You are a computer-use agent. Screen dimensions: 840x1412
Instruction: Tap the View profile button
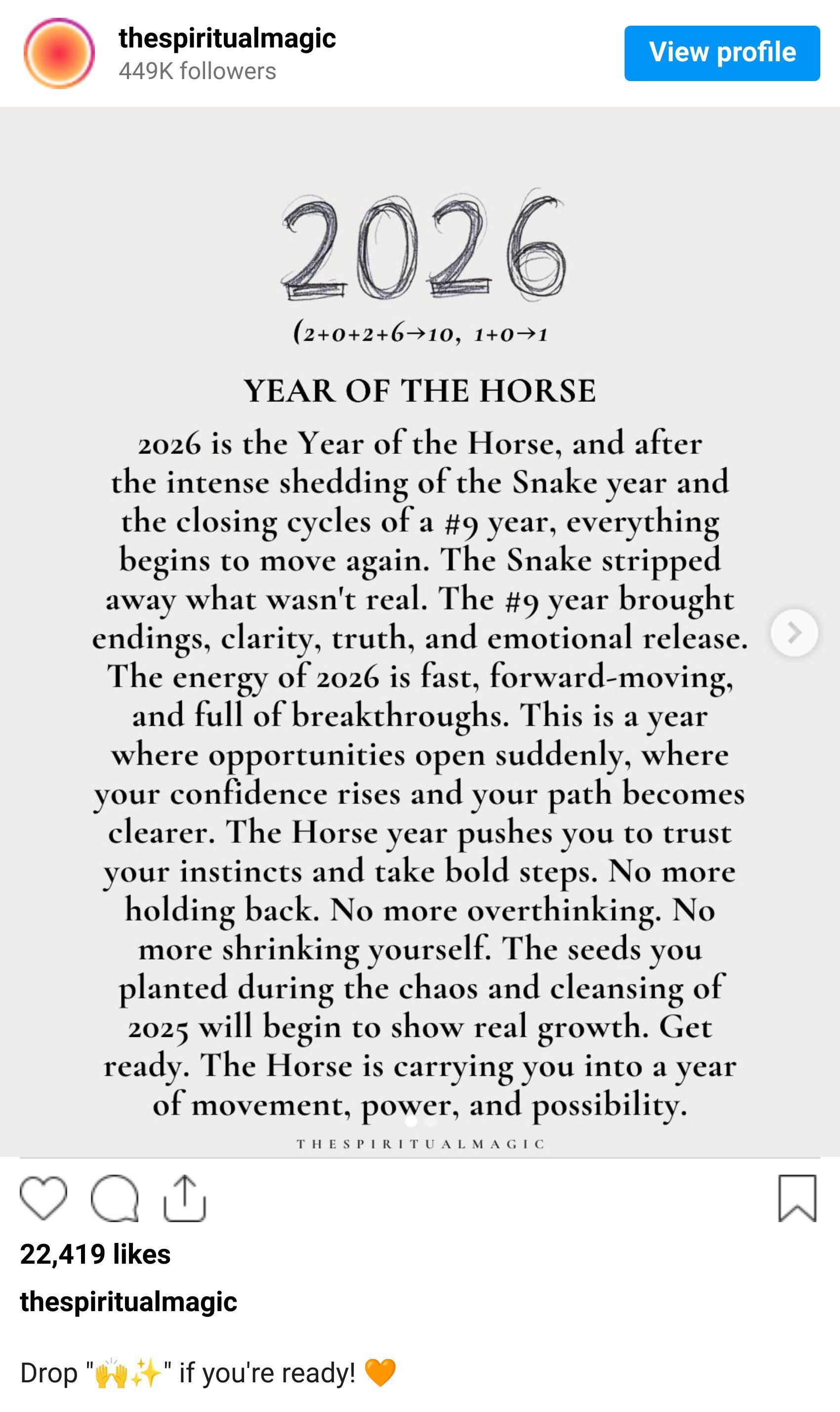pyautogui.click(x=722, y=53)
